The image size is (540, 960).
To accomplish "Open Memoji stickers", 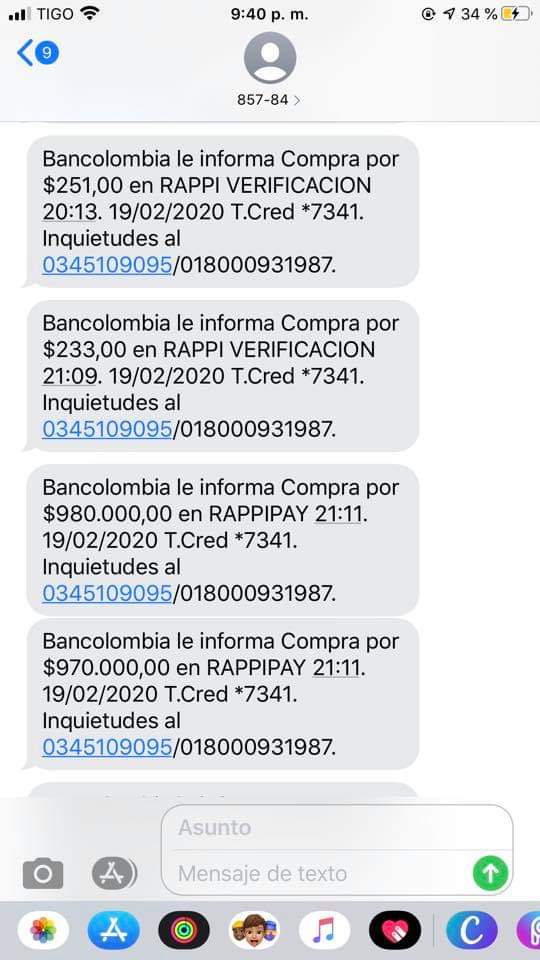I will tap(254, 931).
